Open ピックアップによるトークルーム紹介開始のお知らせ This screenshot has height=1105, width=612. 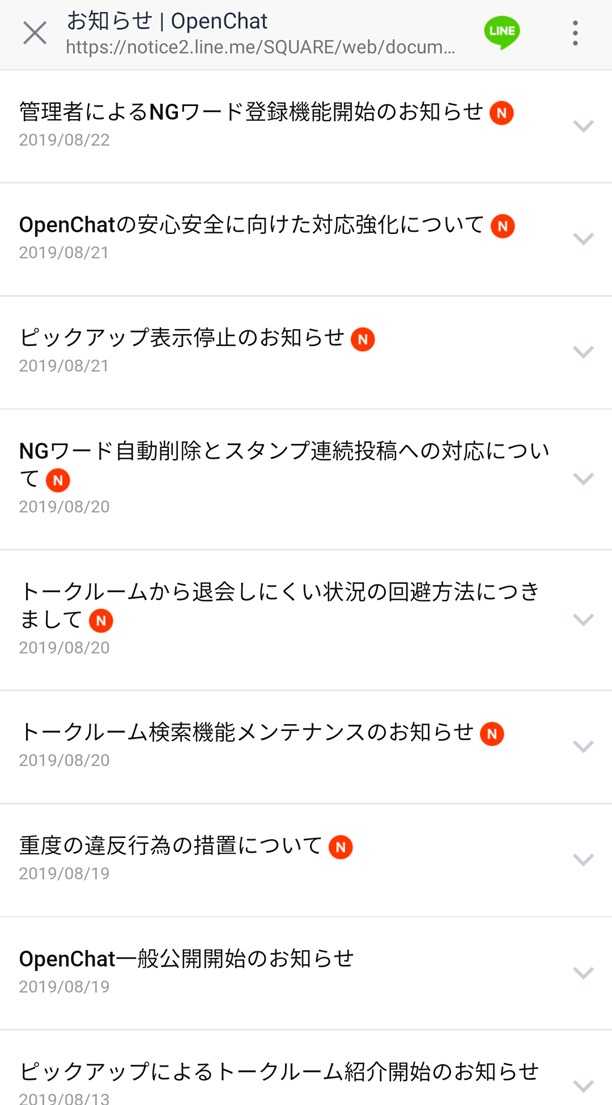click(306, 1068)
